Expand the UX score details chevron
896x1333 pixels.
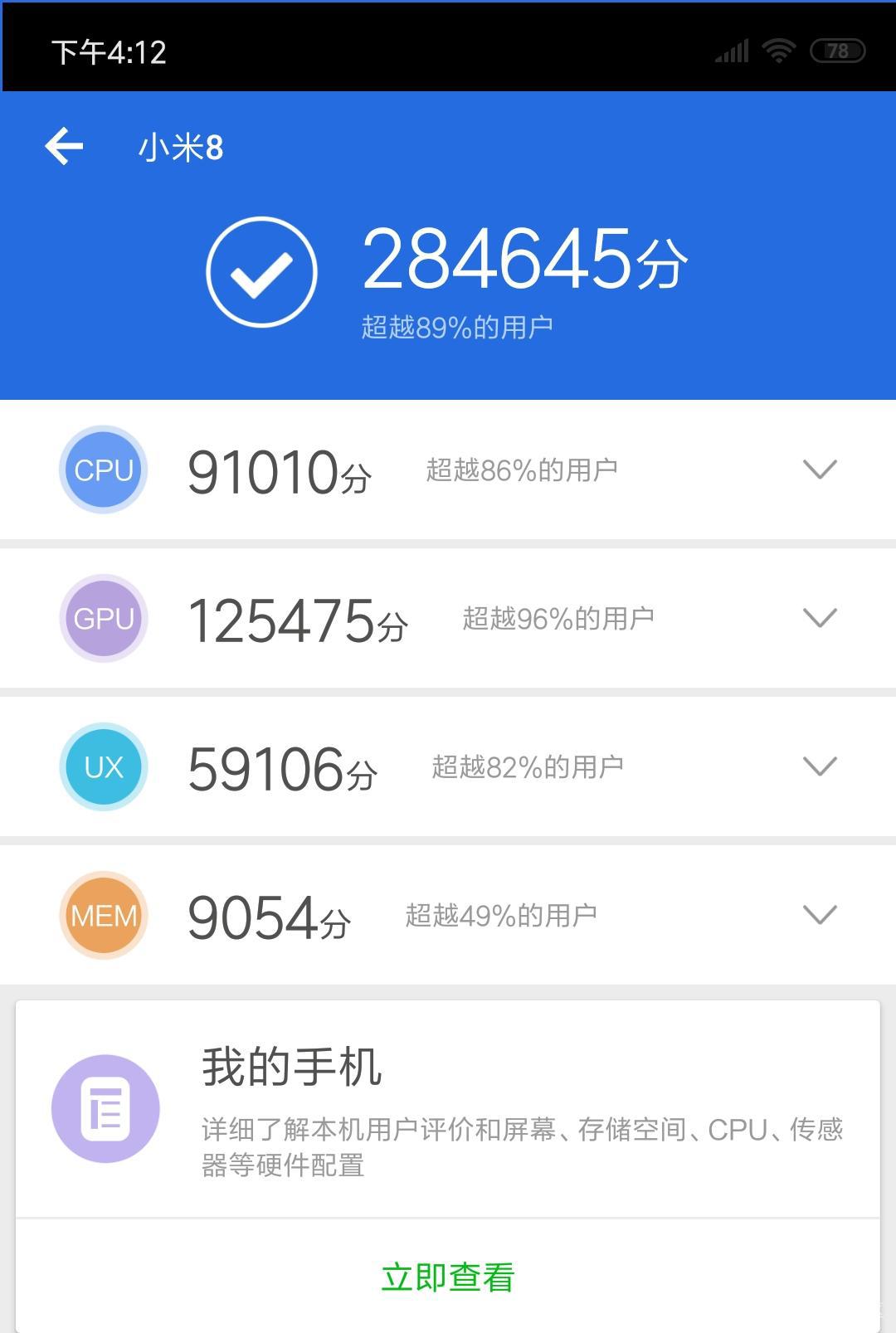pyautogui.click(x=820, y=766)
